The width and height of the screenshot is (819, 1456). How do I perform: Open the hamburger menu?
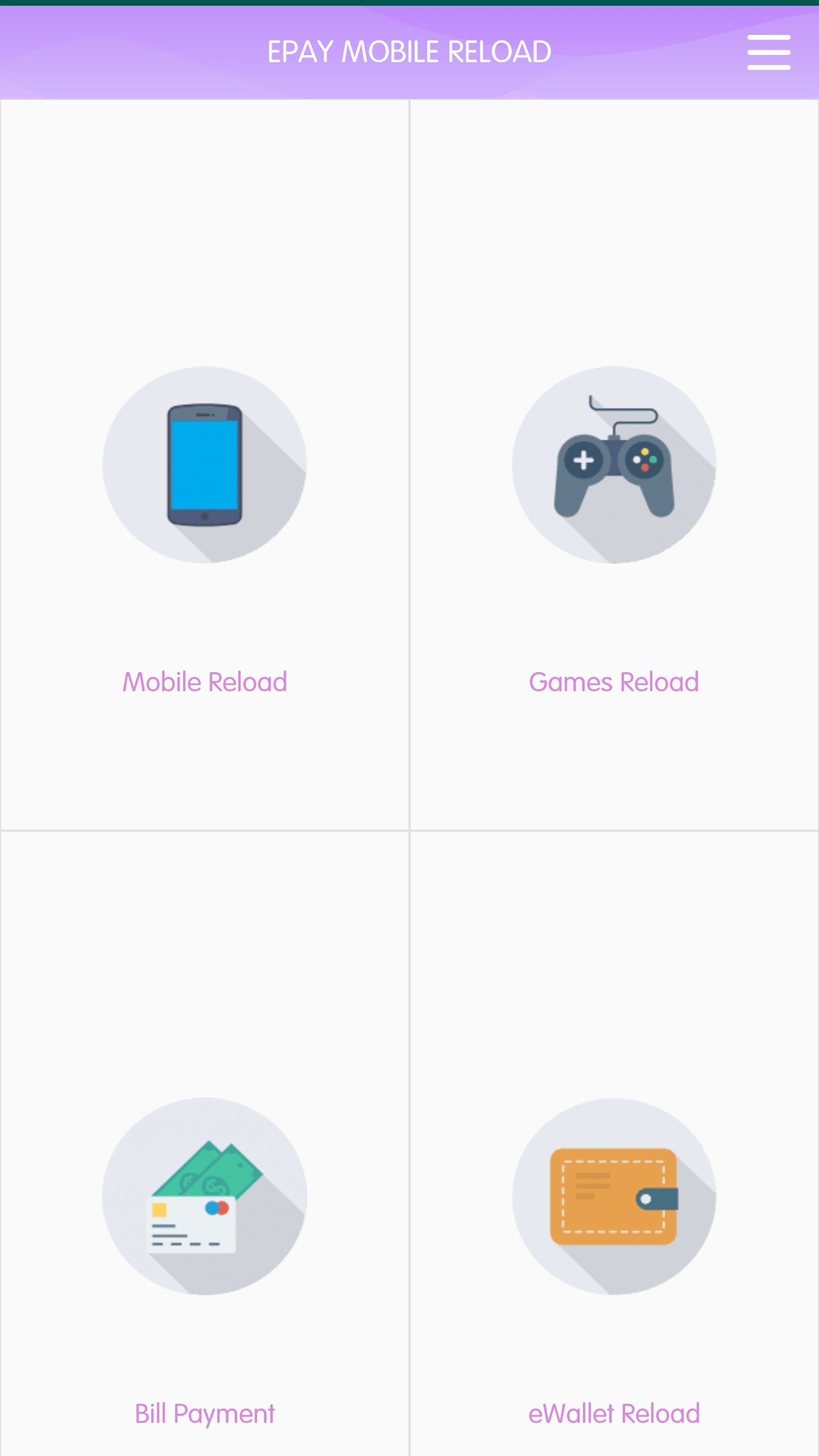click(x=768, y=52)
